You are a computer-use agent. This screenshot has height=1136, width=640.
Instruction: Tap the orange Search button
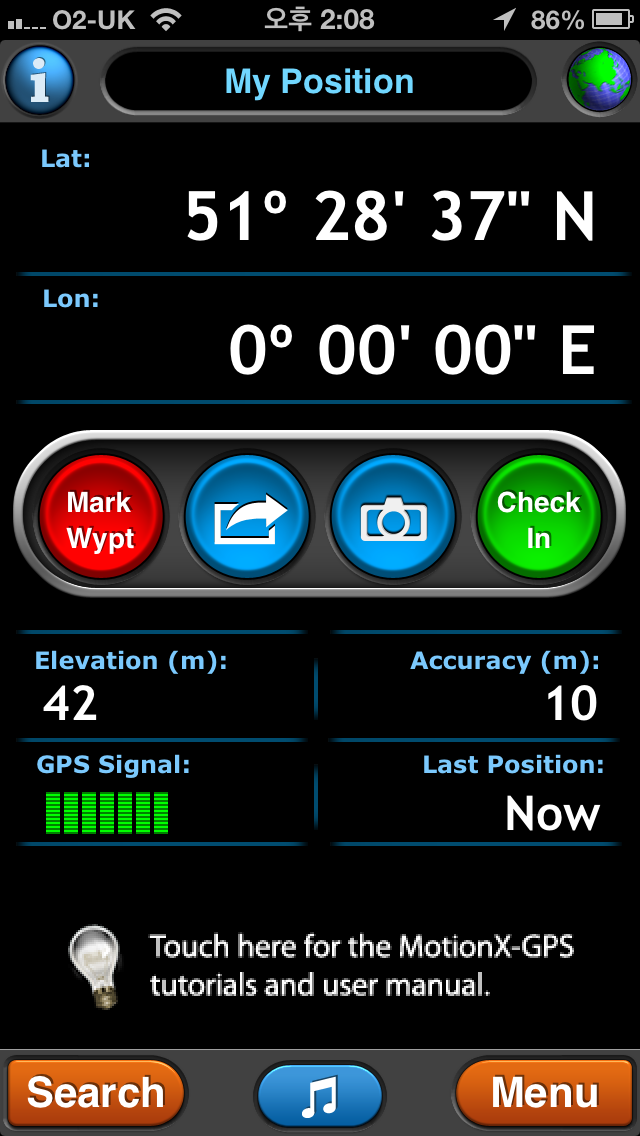point(96,1092)
